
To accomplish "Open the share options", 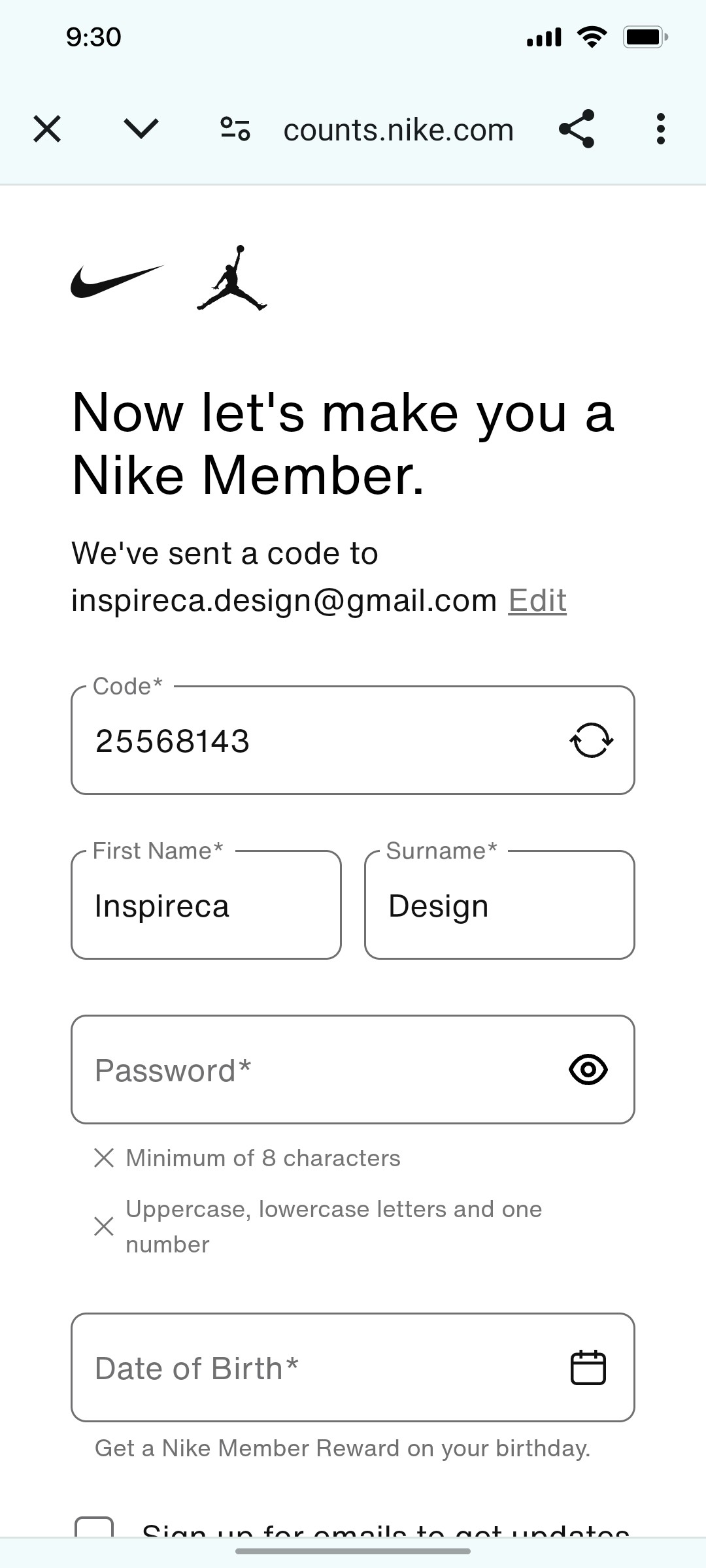I will [578, 129].
